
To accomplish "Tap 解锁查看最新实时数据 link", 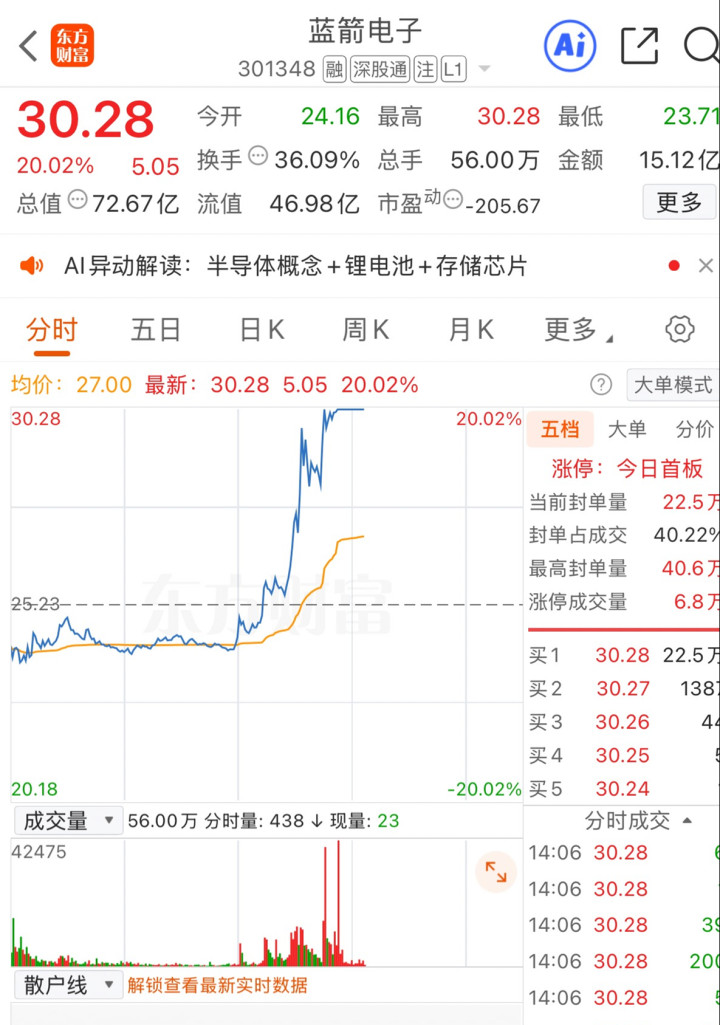I will click(217, 985).
